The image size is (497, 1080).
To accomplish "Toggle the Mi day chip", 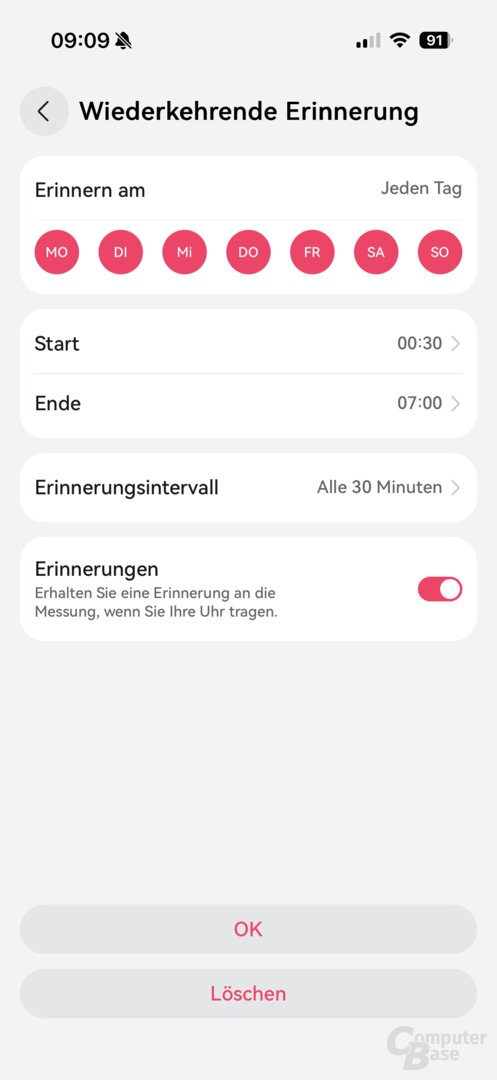I will (184, 252).
